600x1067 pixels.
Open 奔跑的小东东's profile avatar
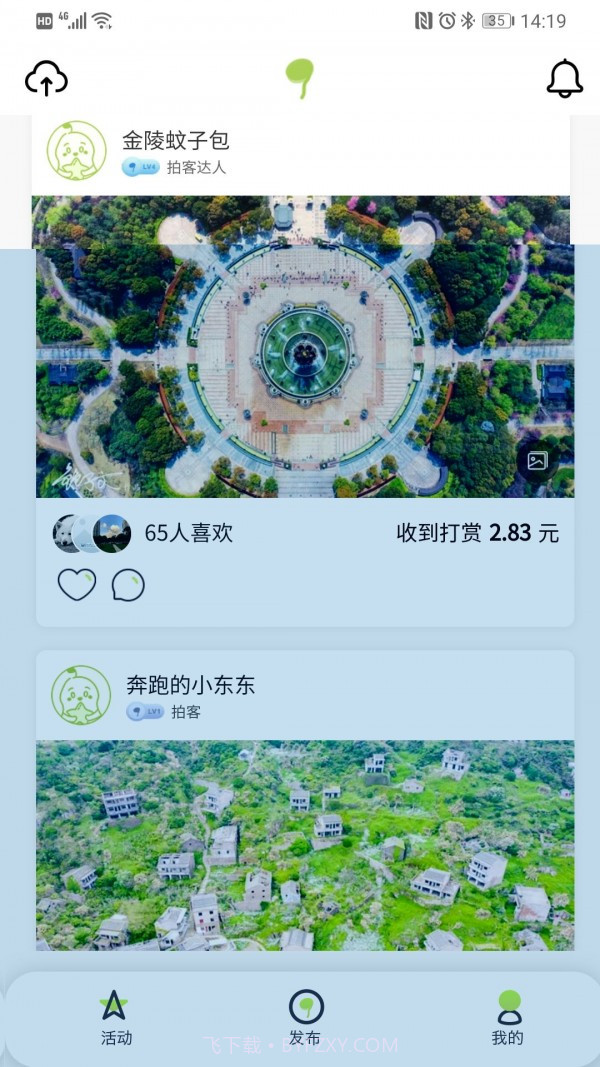pos(81,695)
